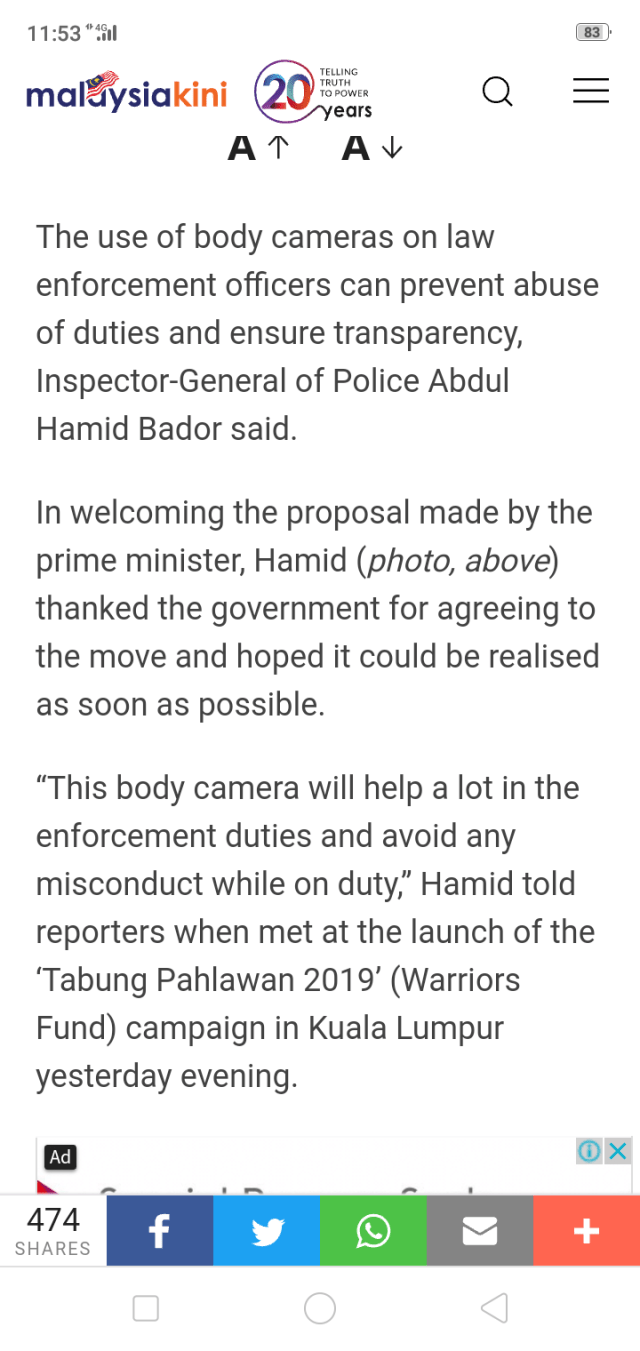Increase article font size
This screenshot has height=1351, width=640.
click(x=258, y=147)
